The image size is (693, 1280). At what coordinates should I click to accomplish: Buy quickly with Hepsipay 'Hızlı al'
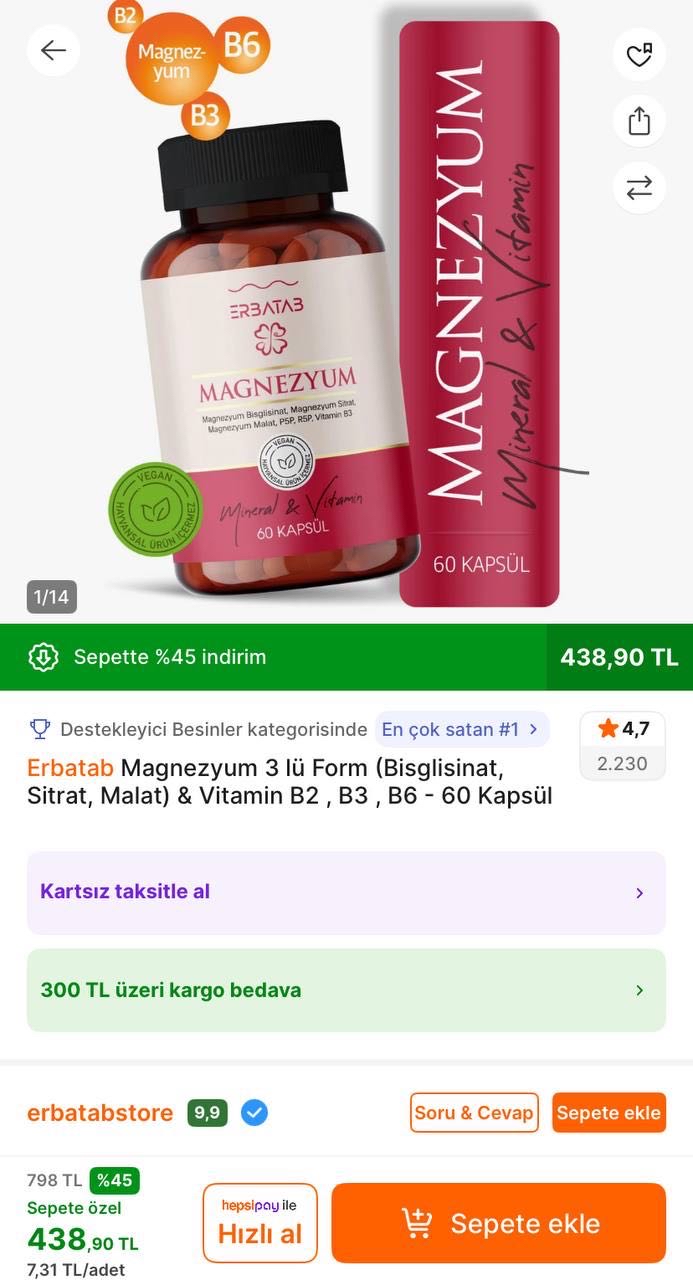click(260, 1223)
